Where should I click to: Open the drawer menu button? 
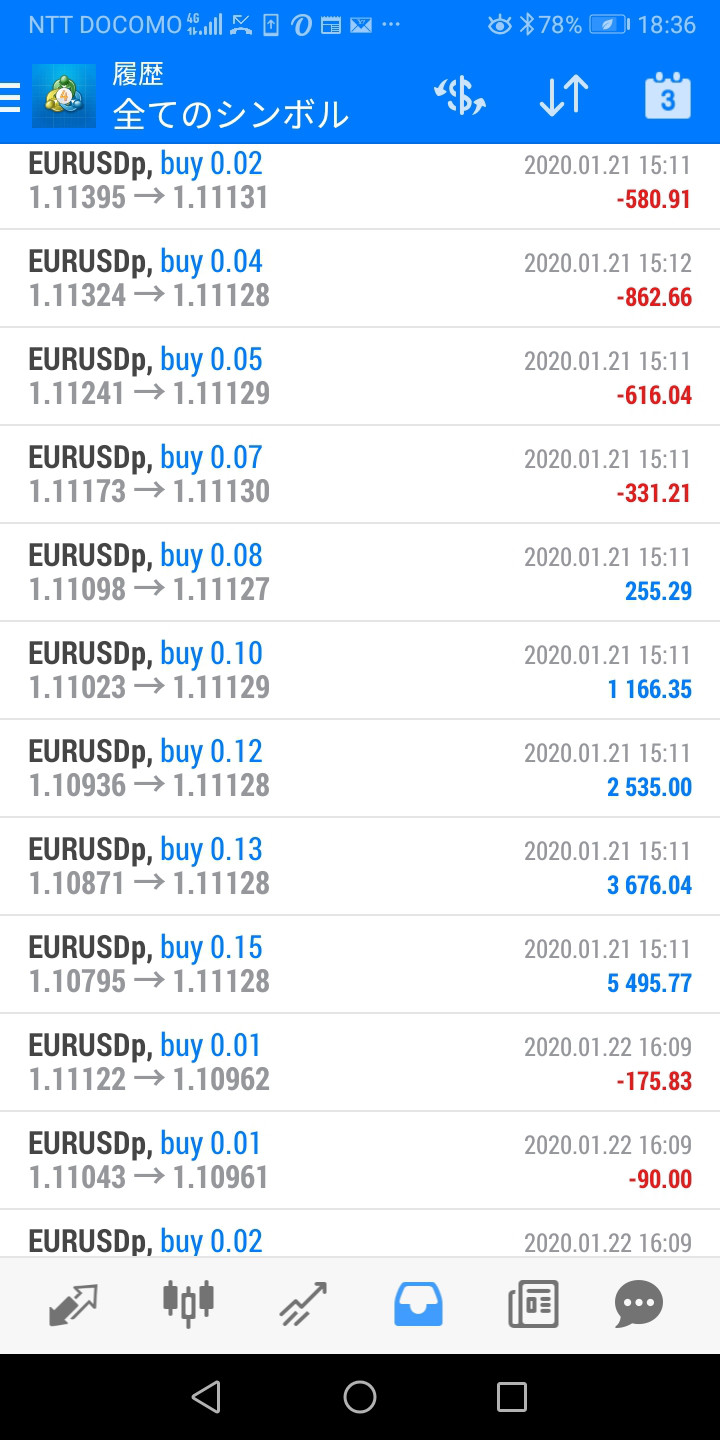pos(10,97)
